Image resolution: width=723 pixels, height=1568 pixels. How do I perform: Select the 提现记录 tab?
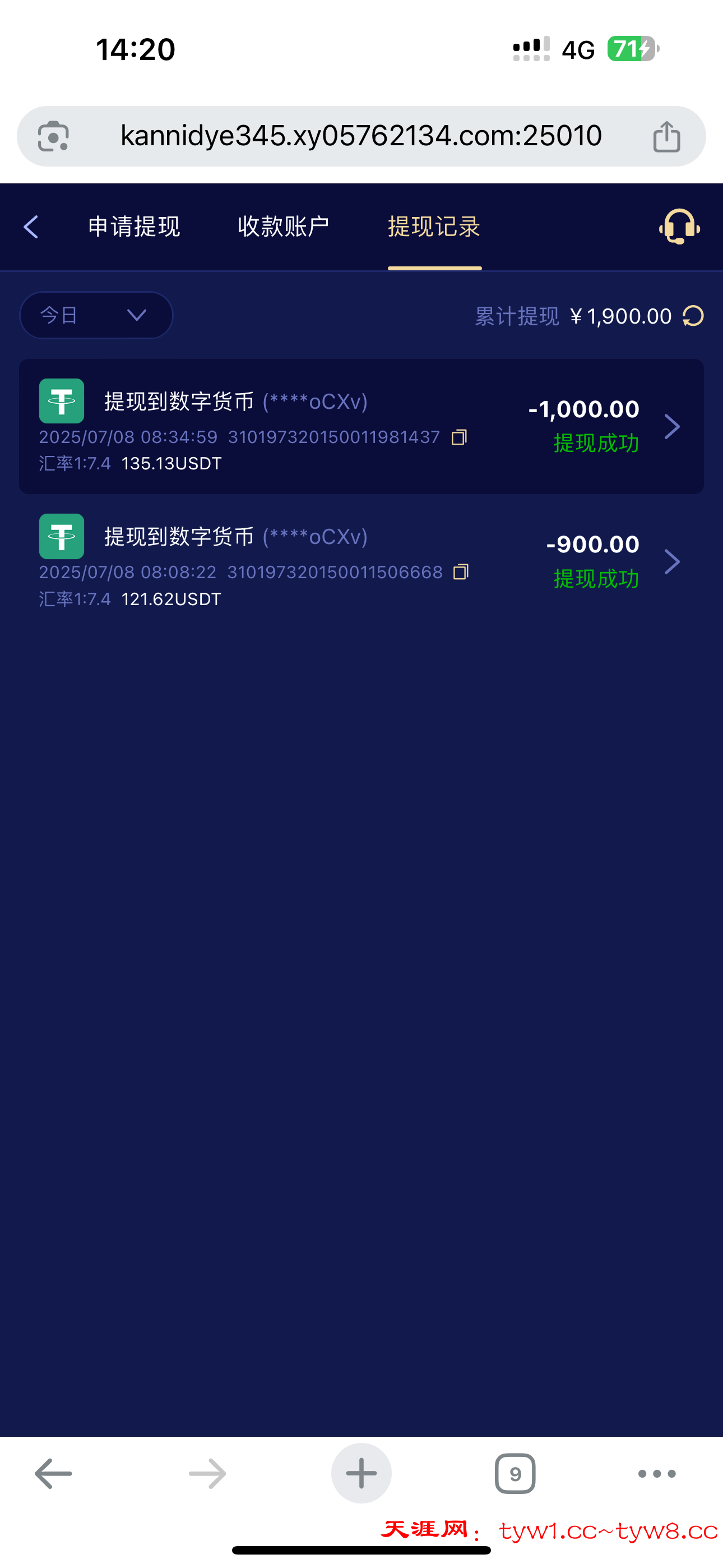click(434, 227)
